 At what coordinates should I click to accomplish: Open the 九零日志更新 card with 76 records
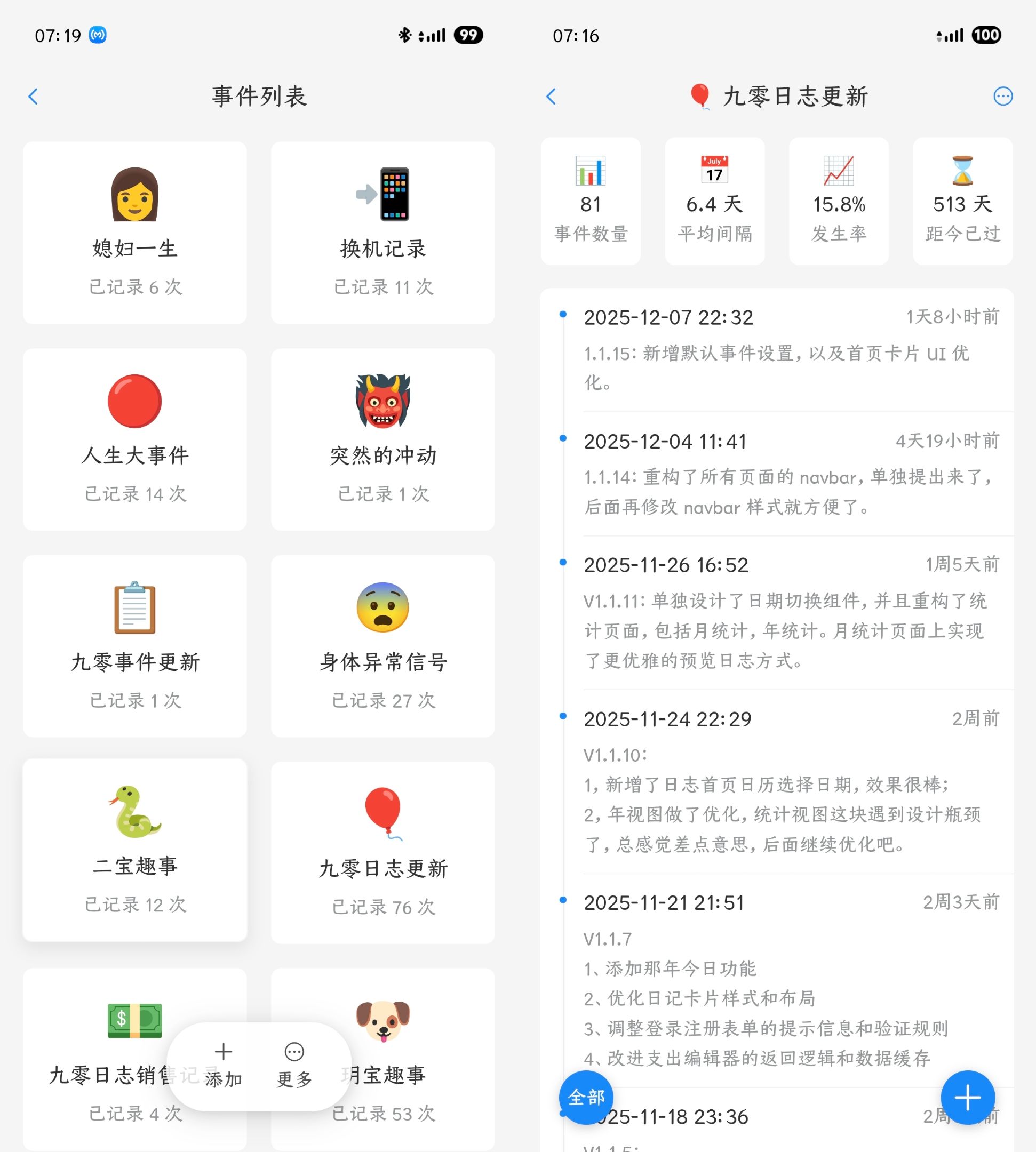pos(382,852)
